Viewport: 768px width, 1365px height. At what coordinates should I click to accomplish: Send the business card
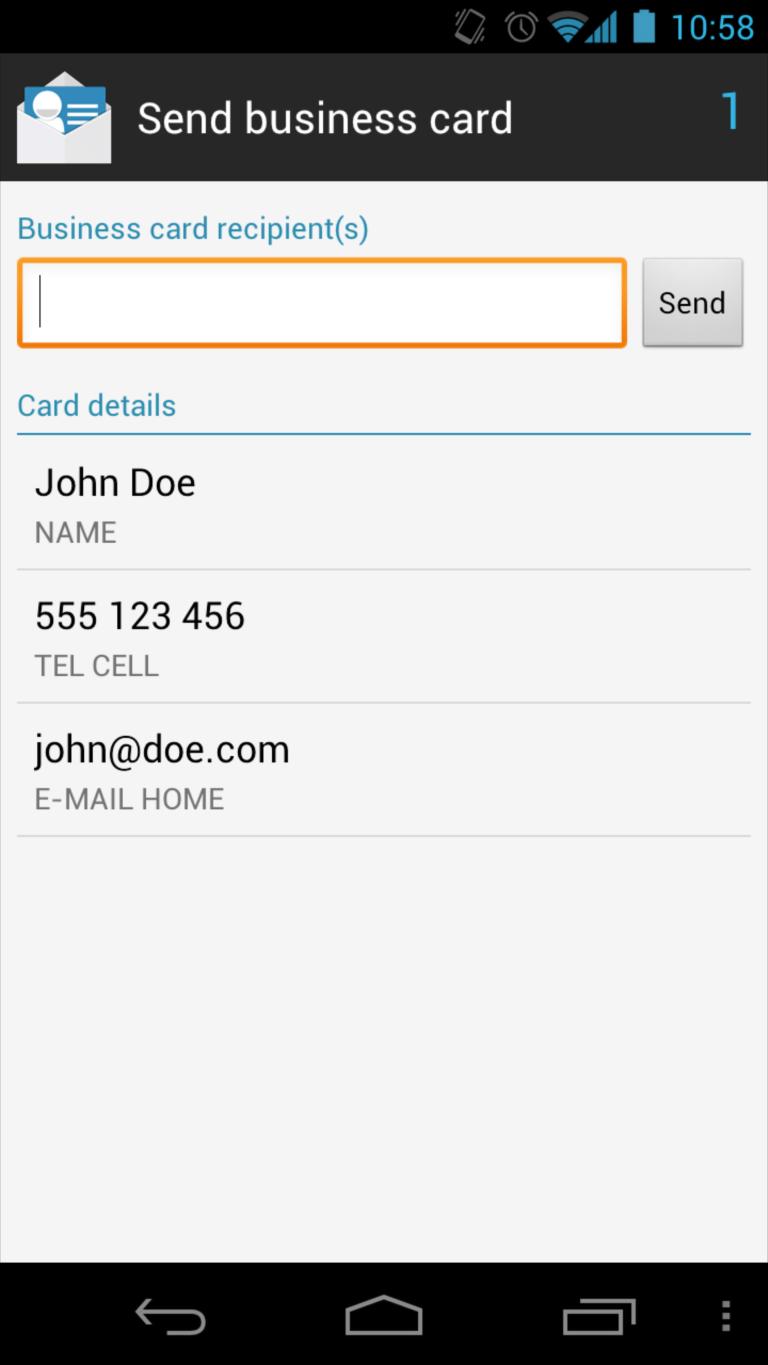(692, 303)
